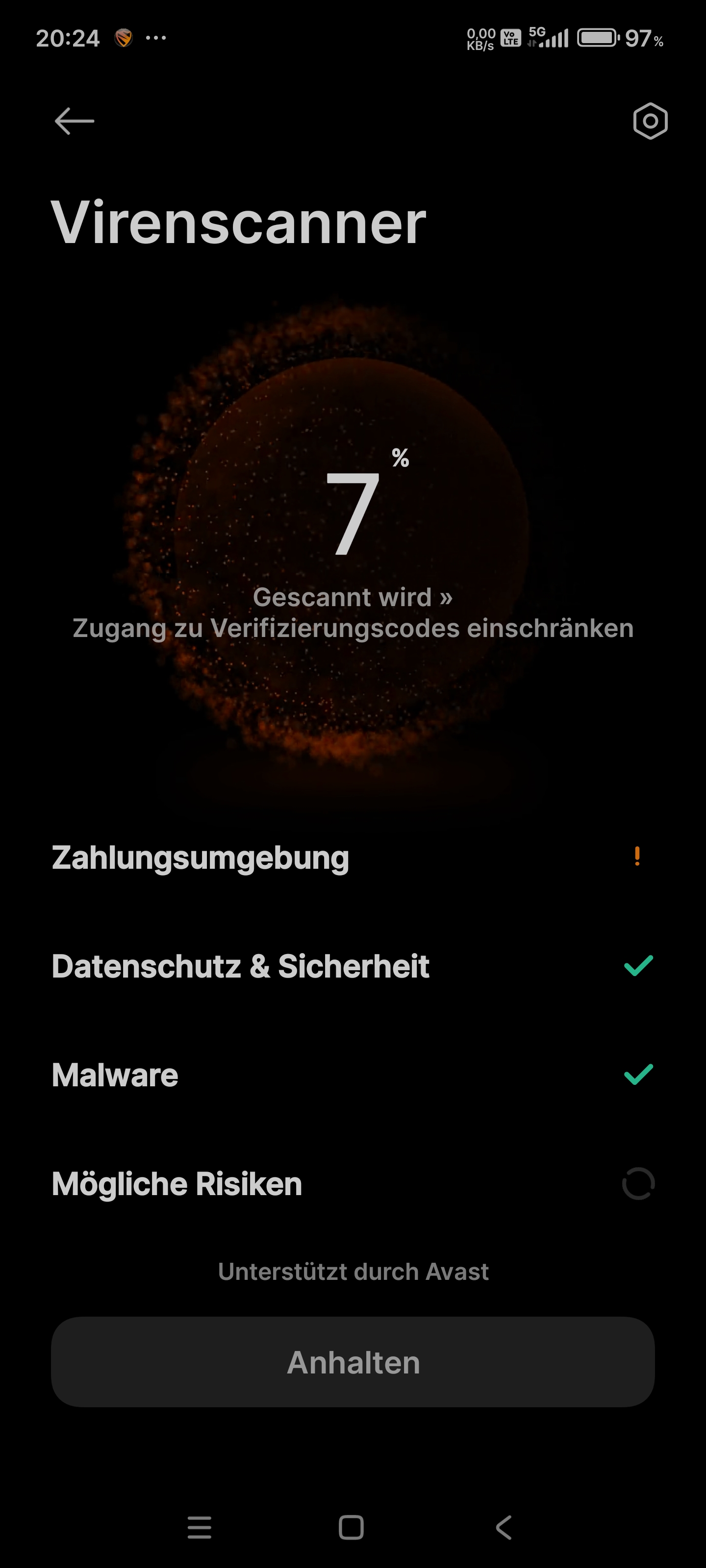Viewport: 706px width, 1568px height.
Task: Open recent apps from navigation bar
Action: click(x=199, y=1528)
